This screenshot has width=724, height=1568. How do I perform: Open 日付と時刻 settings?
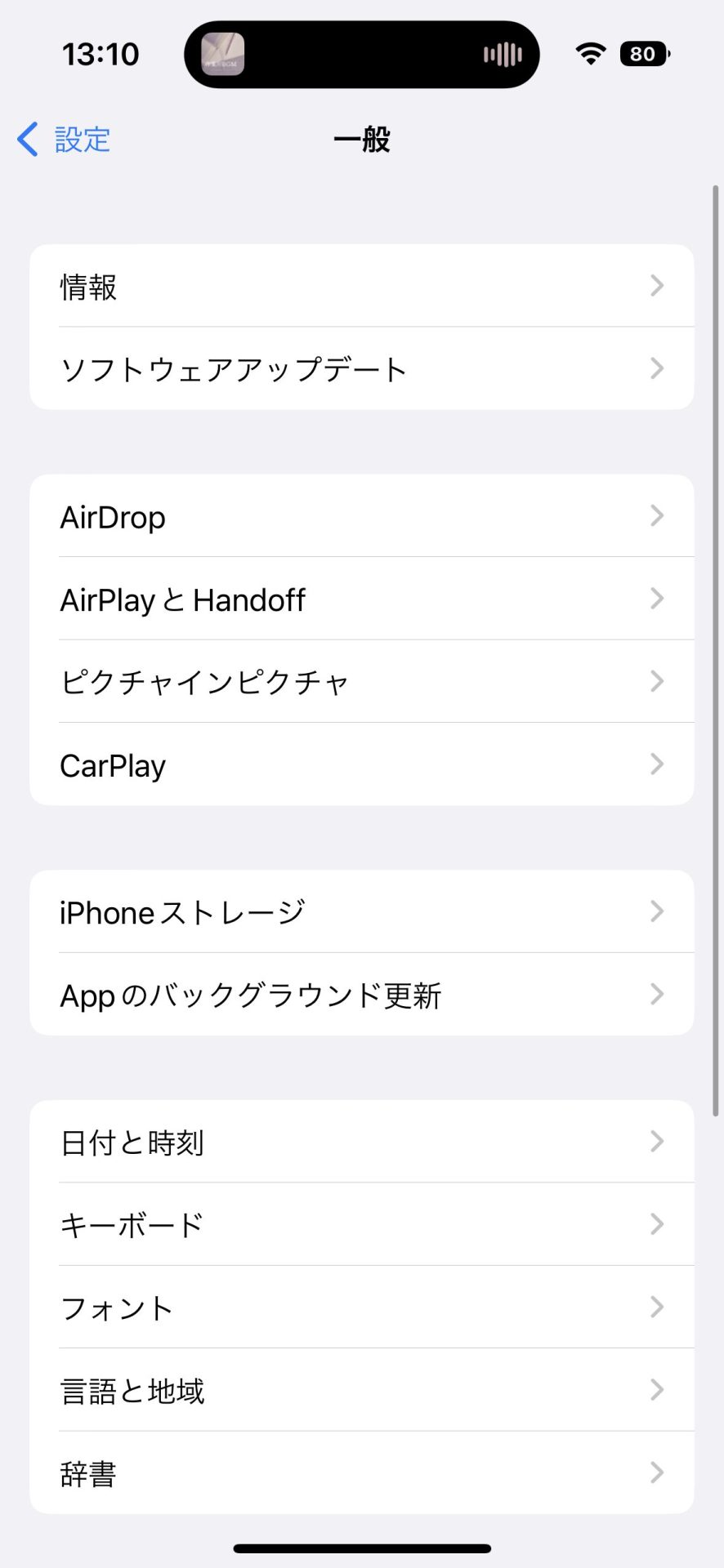tap(362, 1142)
